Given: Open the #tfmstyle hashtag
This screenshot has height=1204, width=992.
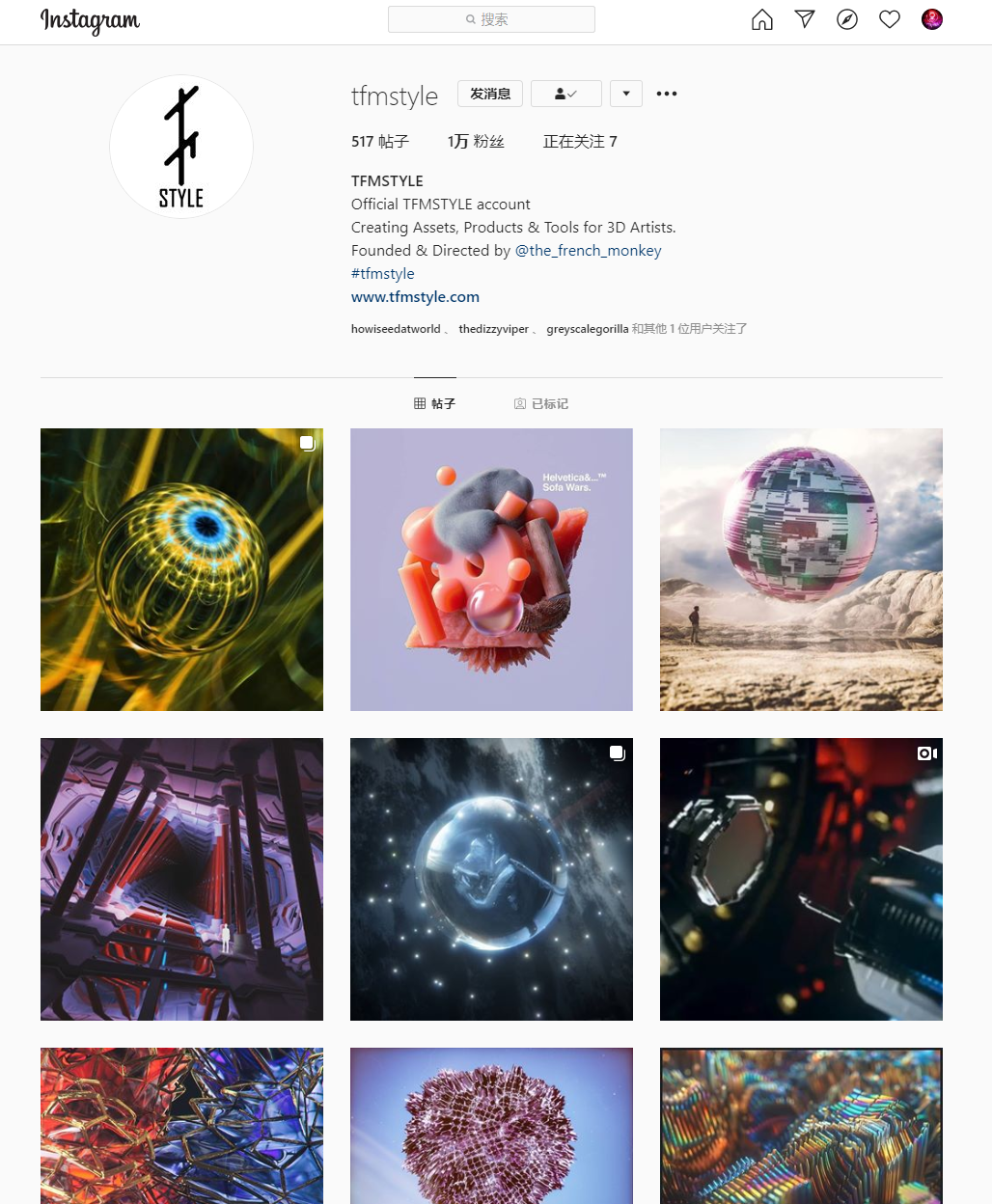Looking at the screenshot, I should pos(383,274).
